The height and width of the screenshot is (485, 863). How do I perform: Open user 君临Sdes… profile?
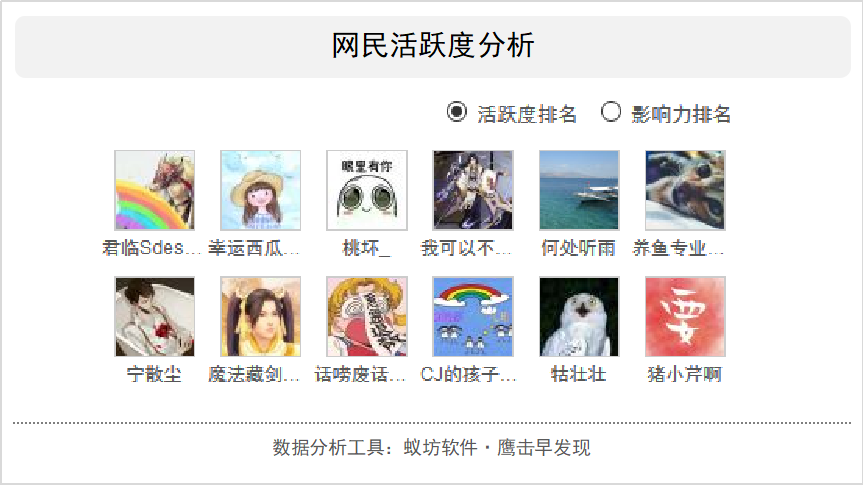pyautogui.click(x=154, y=191)
